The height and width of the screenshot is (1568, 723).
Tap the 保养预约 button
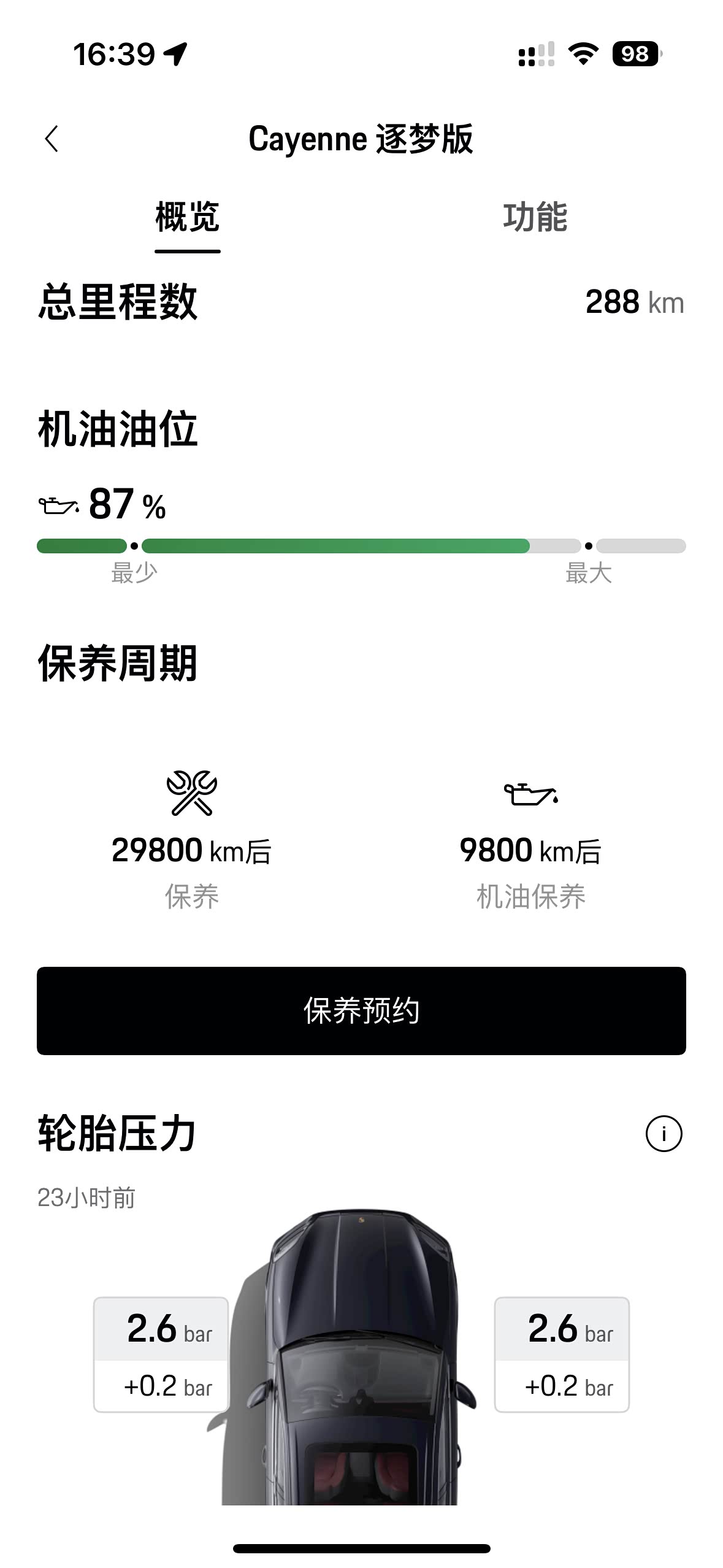[x=361, y=1010]
